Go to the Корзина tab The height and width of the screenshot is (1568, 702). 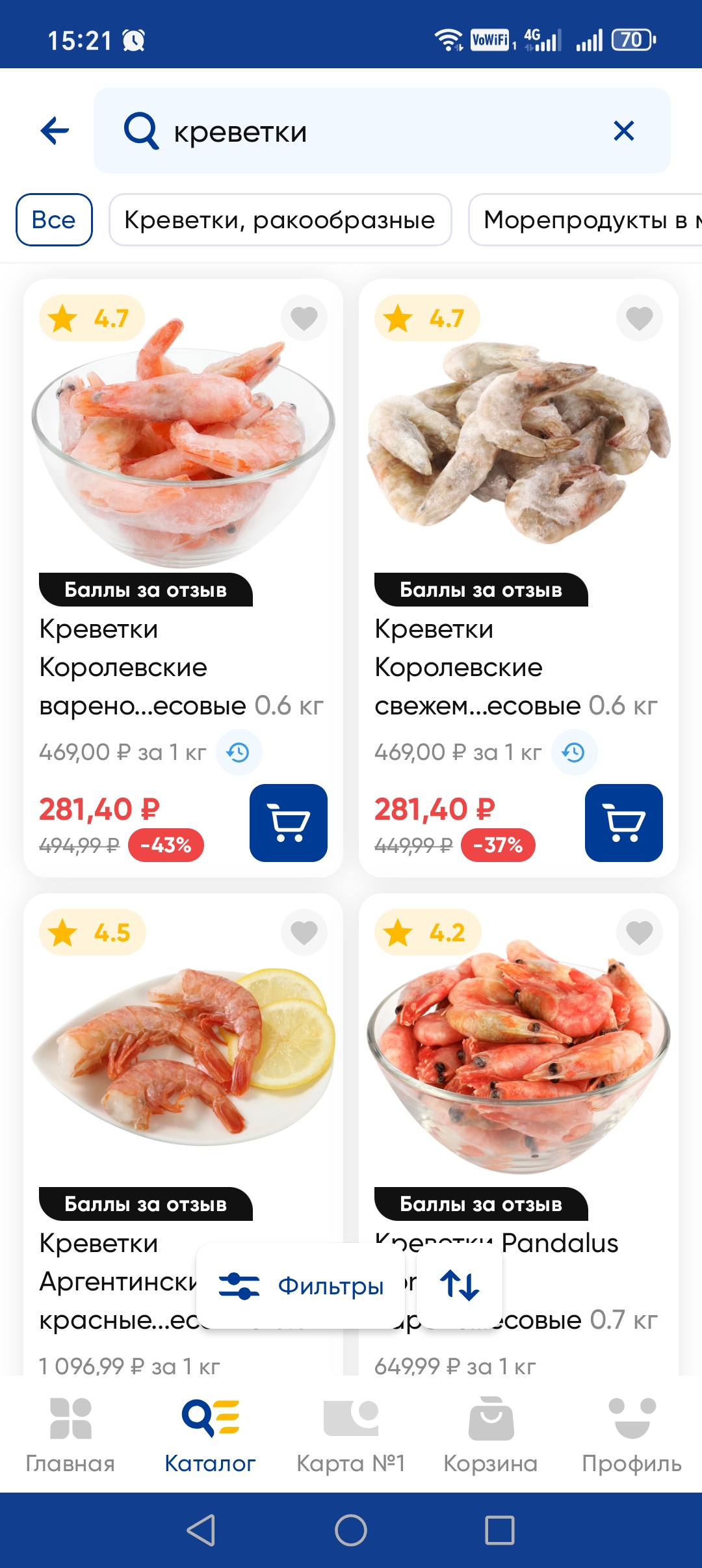click(491, 1434)
